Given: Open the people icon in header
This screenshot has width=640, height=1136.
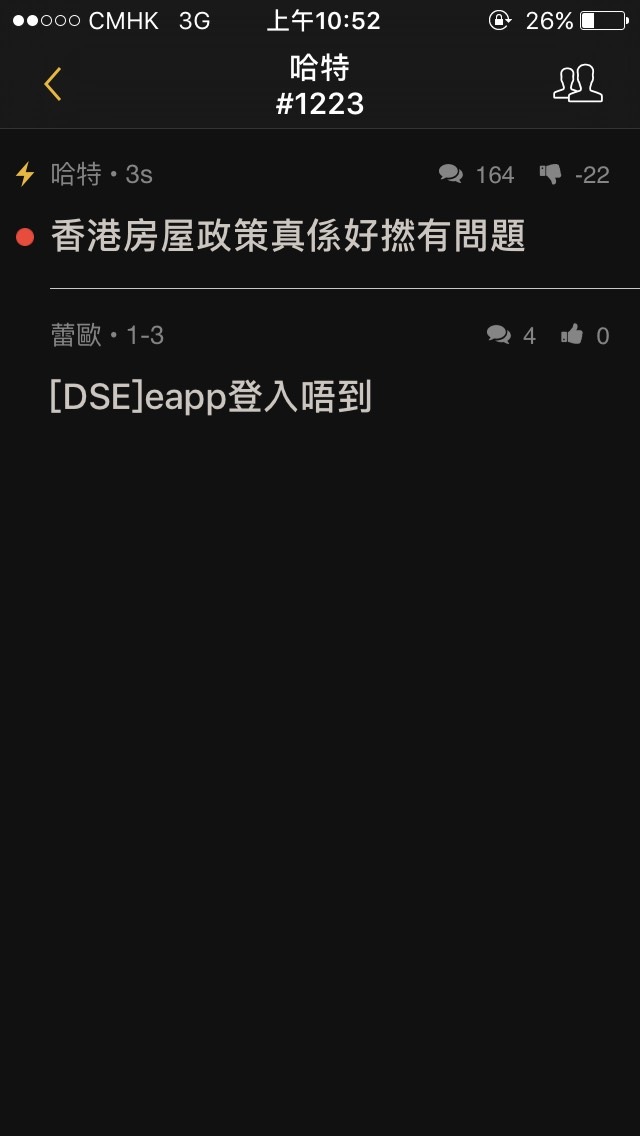Looking at the screenshot, I should click(x=578, y=83).
